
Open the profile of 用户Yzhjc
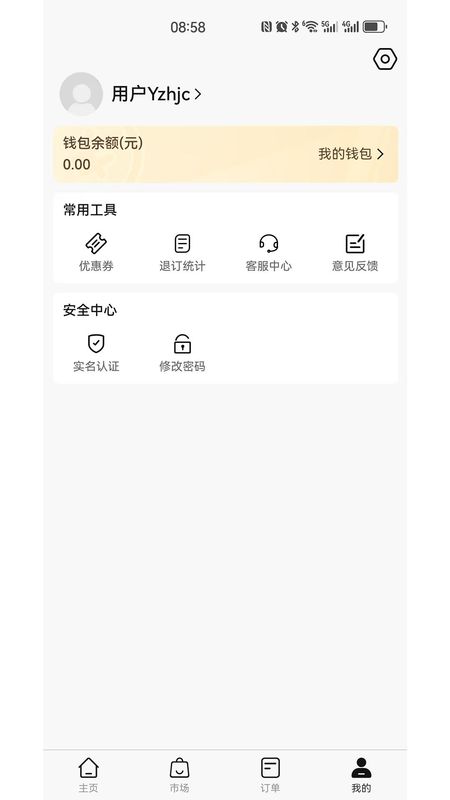click(x=156, y=94)
